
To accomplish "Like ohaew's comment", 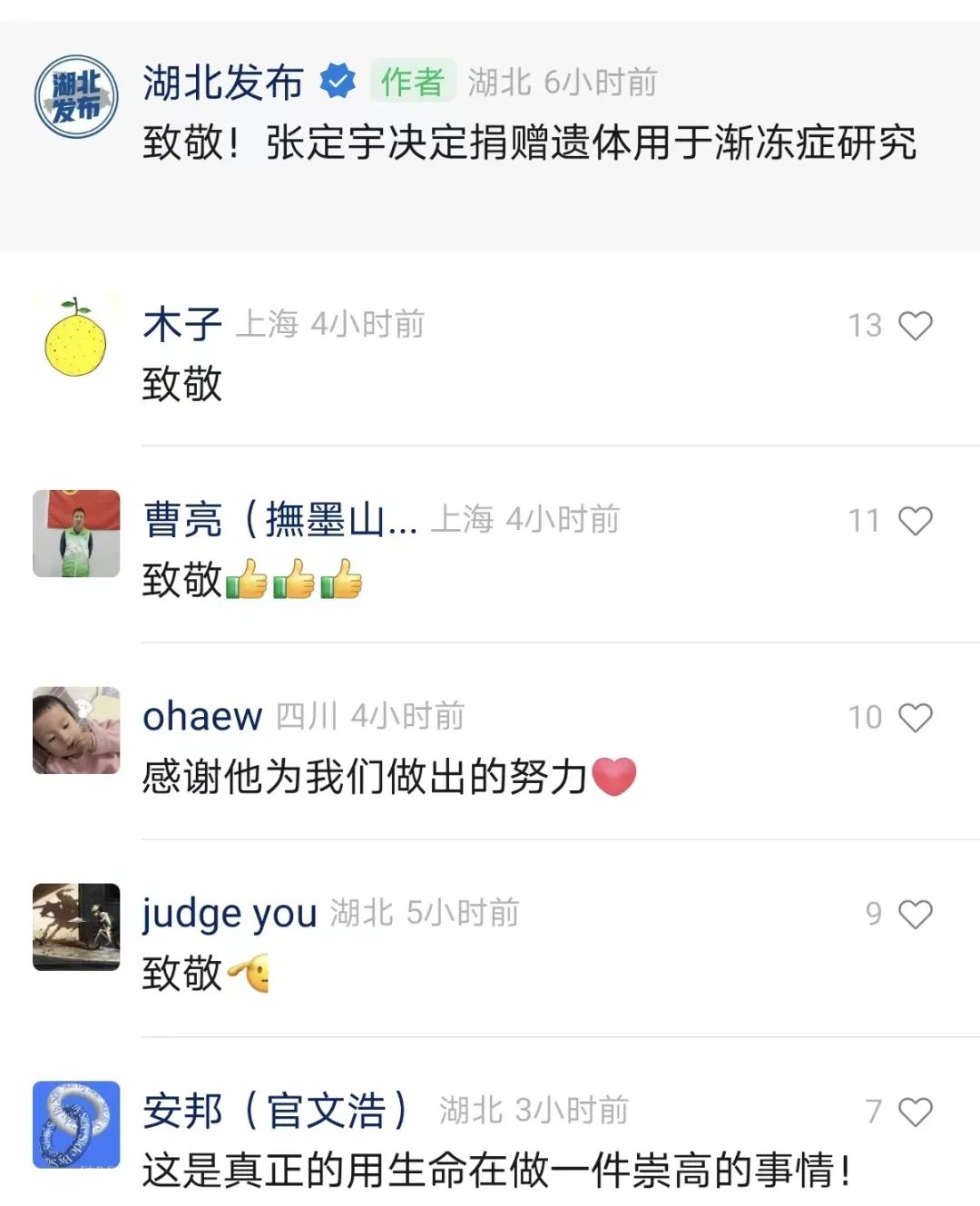I will (x=915, y=718).
